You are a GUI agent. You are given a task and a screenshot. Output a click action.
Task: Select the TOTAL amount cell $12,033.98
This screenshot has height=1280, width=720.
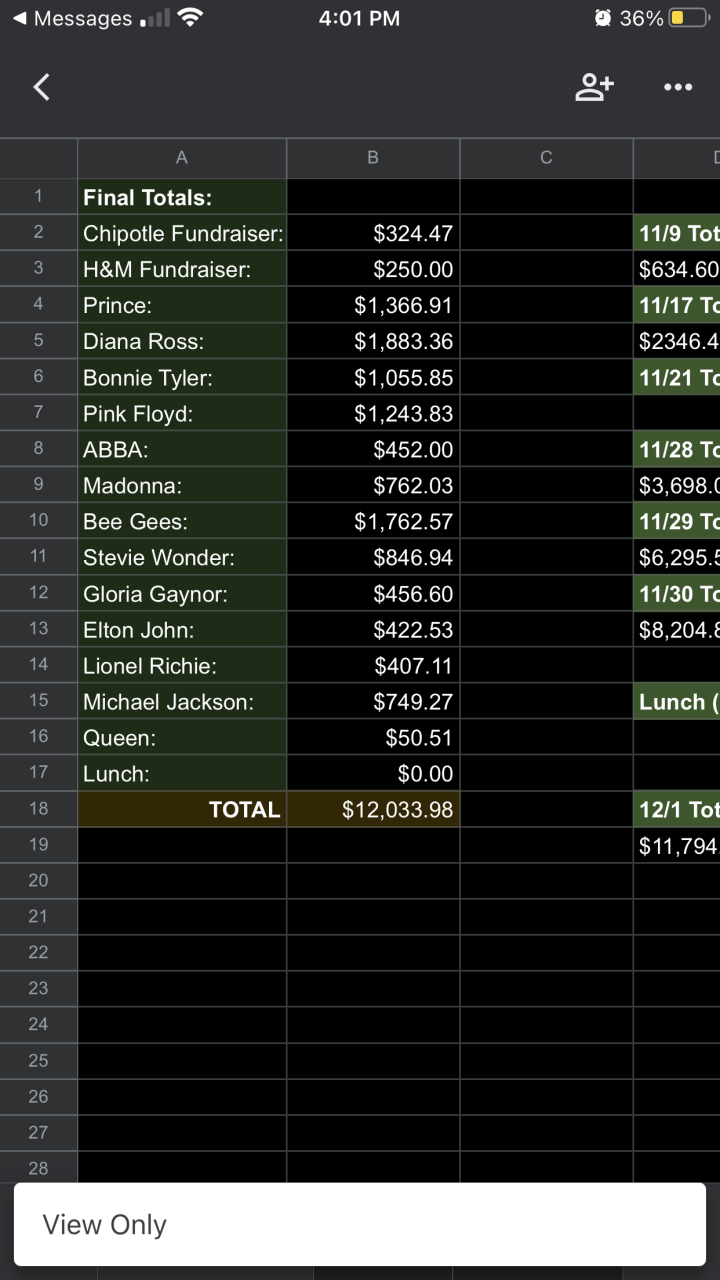tap(373, 809)
